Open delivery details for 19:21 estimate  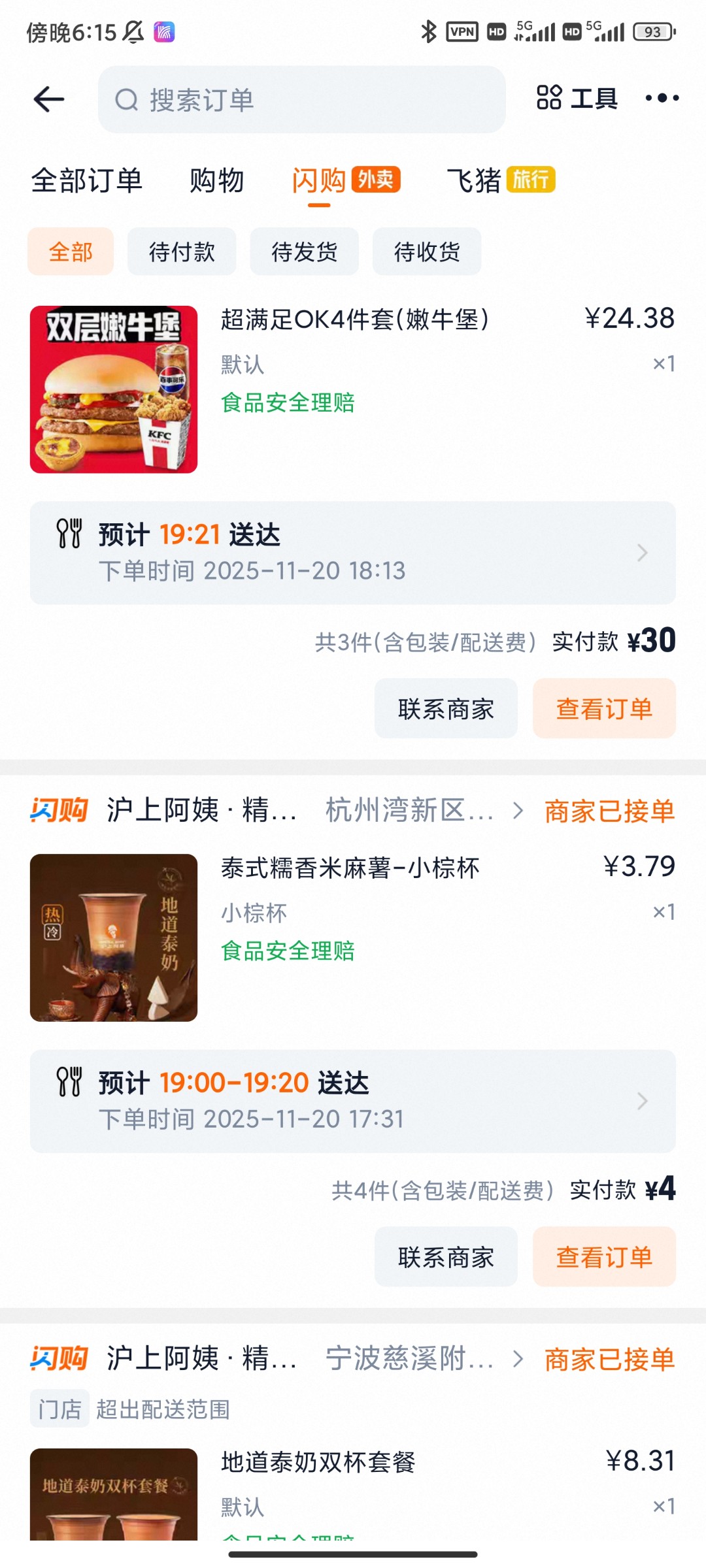[x=353, y=553]
